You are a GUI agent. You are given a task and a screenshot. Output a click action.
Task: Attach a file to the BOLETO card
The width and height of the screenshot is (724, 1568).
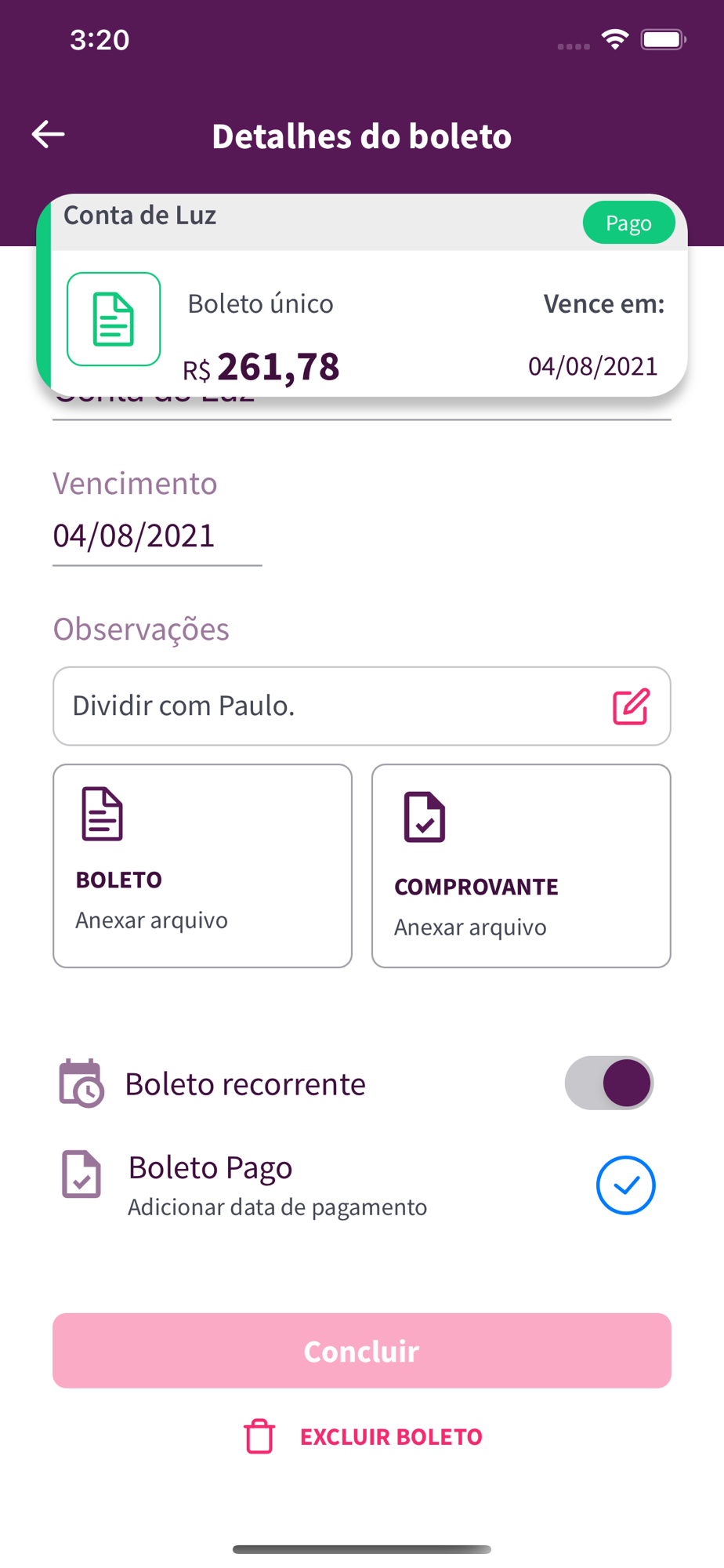[202, 866]
